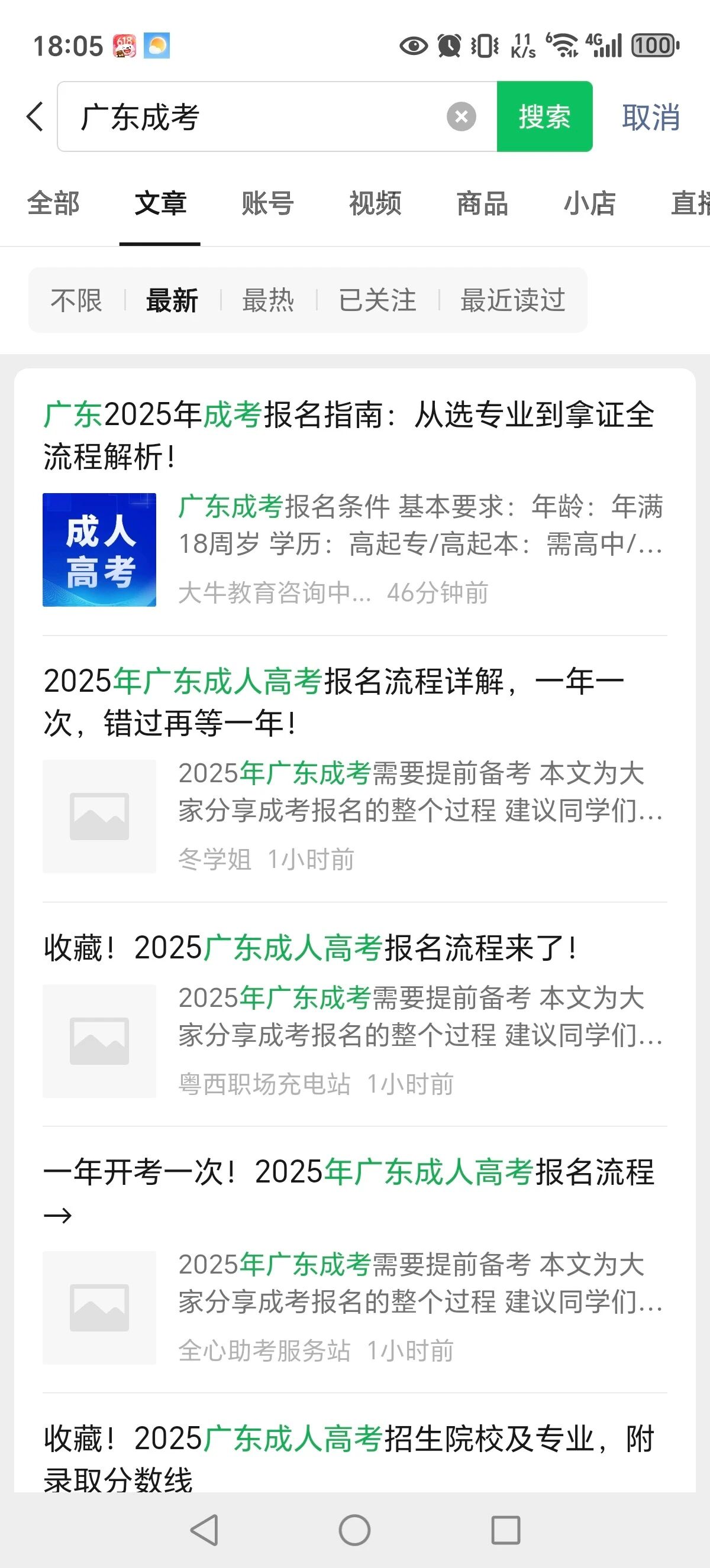The height and width of the screenshot is (1568, 710).
Task: Show 最近读过 articles
Action: tap(513, 300)
